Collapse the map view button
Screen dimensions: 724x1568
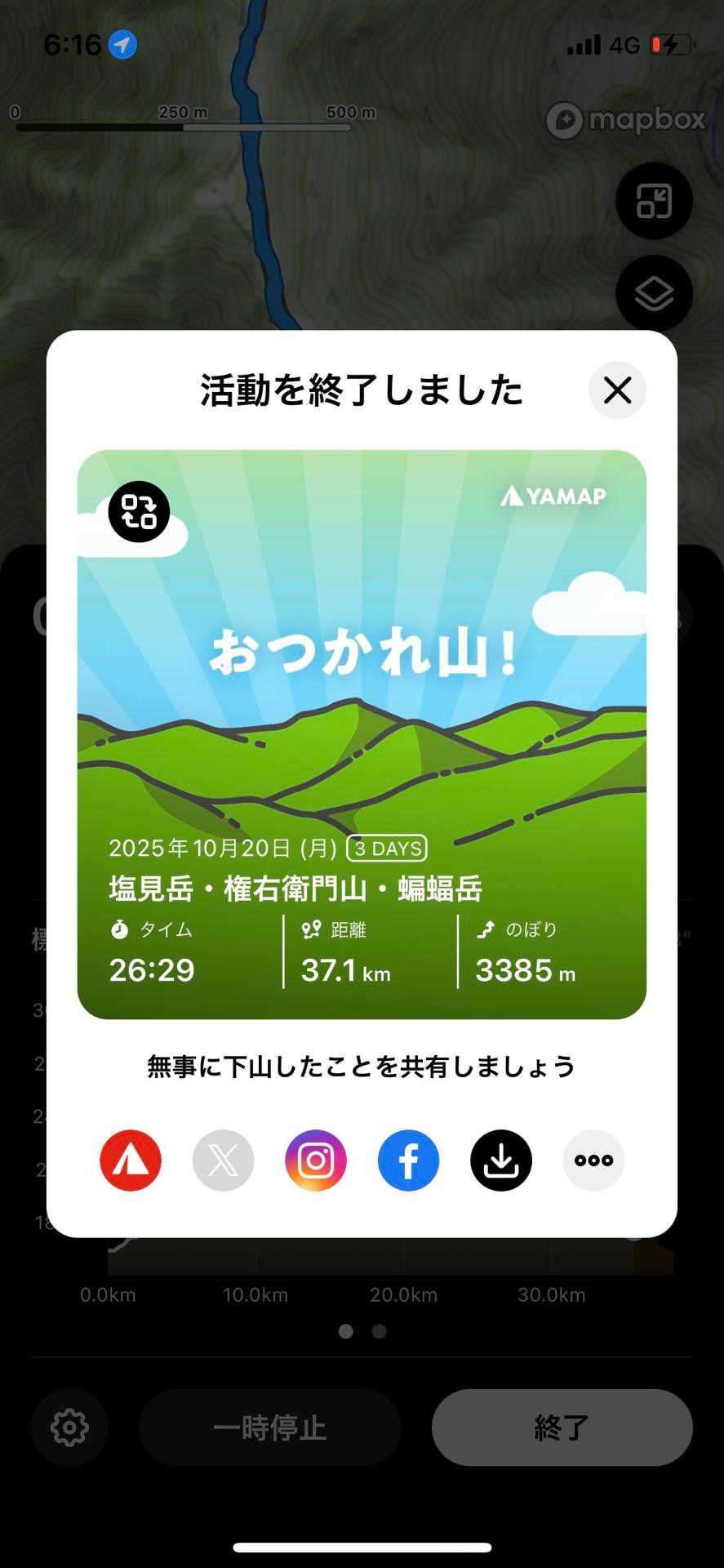click(x=654, y=201)
